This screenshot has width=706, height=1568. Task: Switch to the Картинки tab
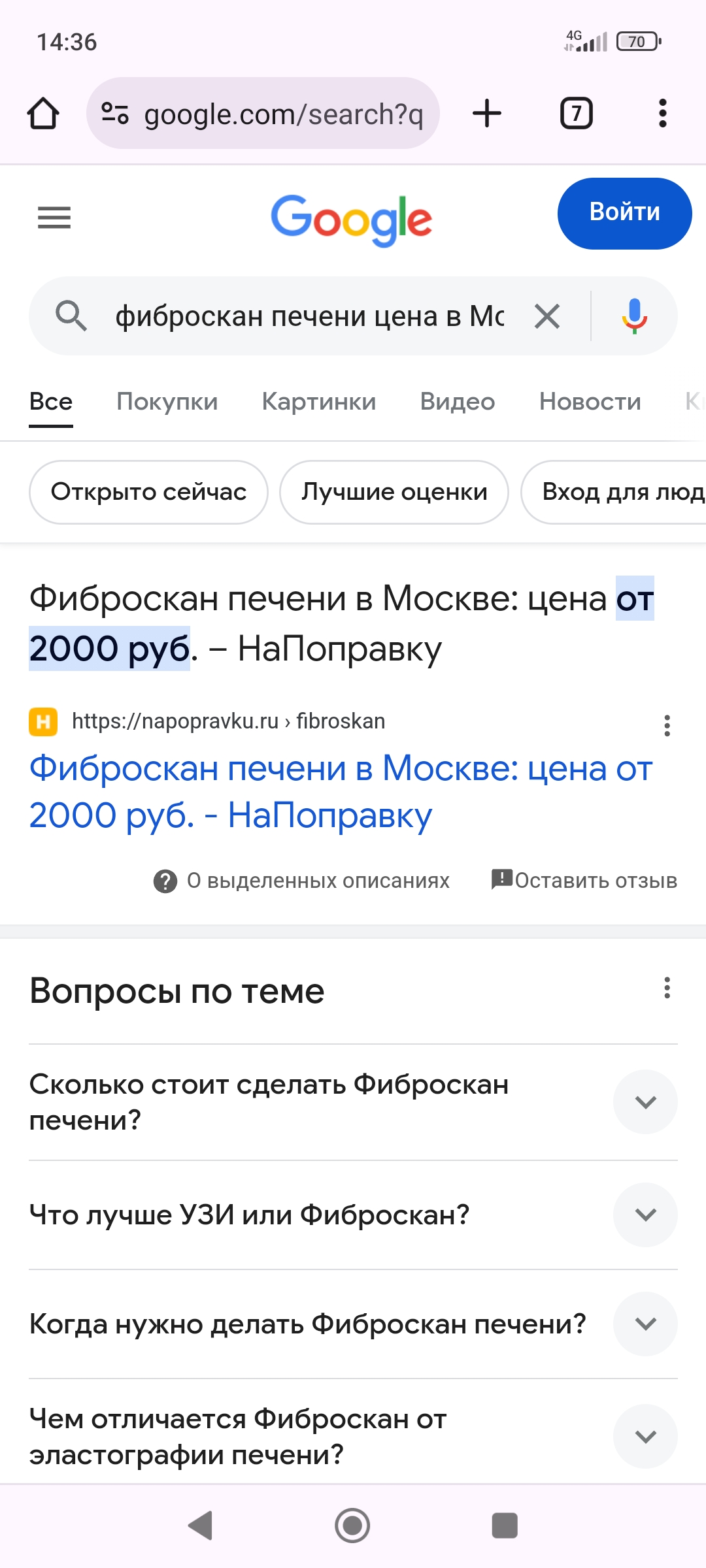(x=319, y=401)
